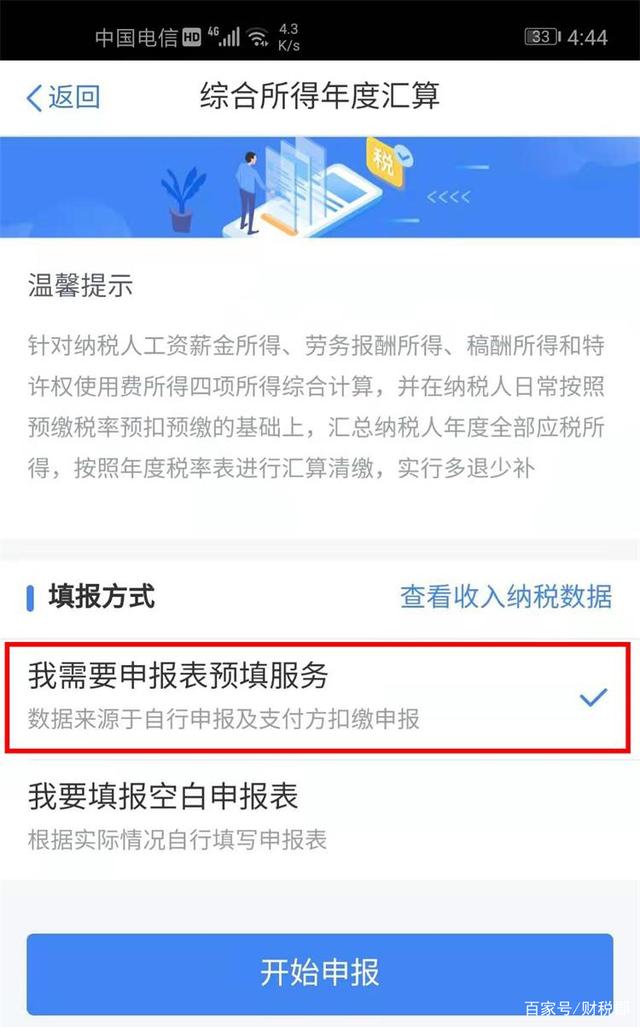Go back using the 返回 button

(x=62, y=97)
